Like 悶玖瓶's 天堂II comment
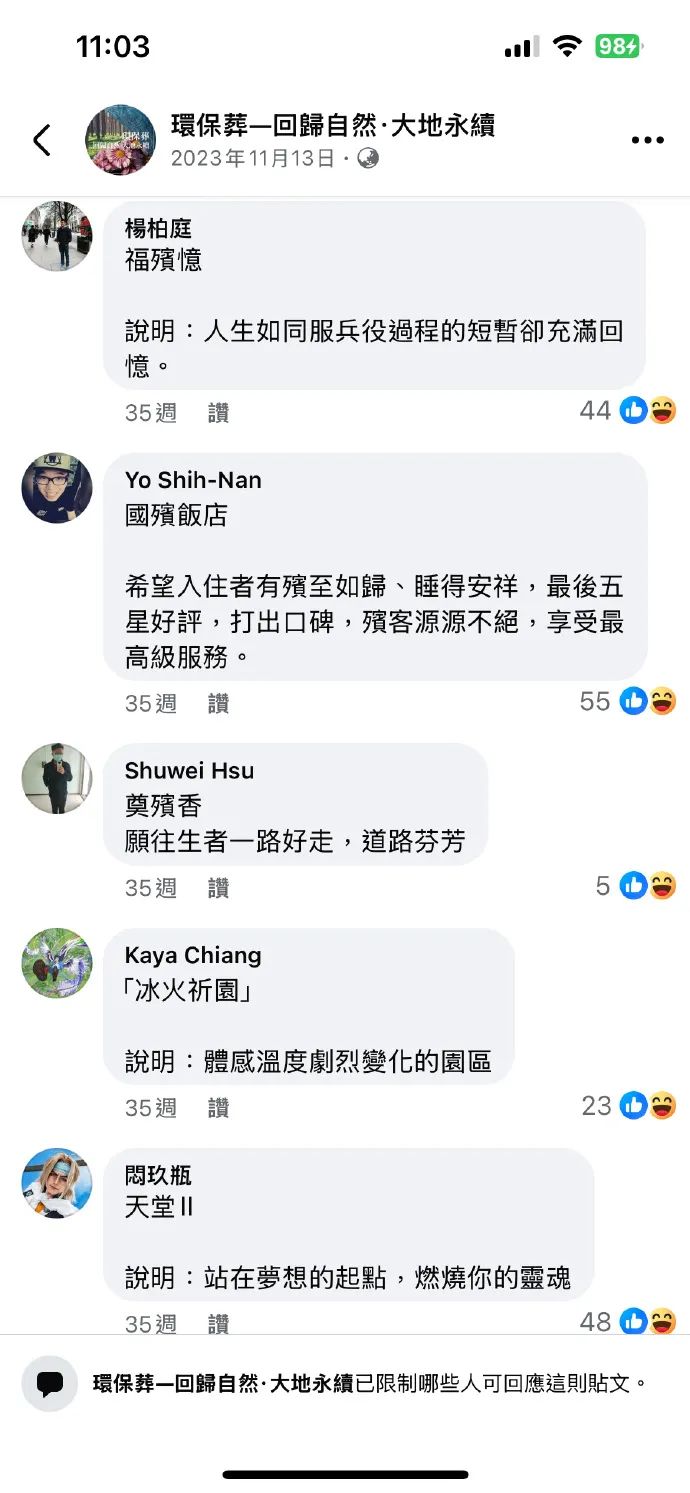 click(x=218, y=1324)
